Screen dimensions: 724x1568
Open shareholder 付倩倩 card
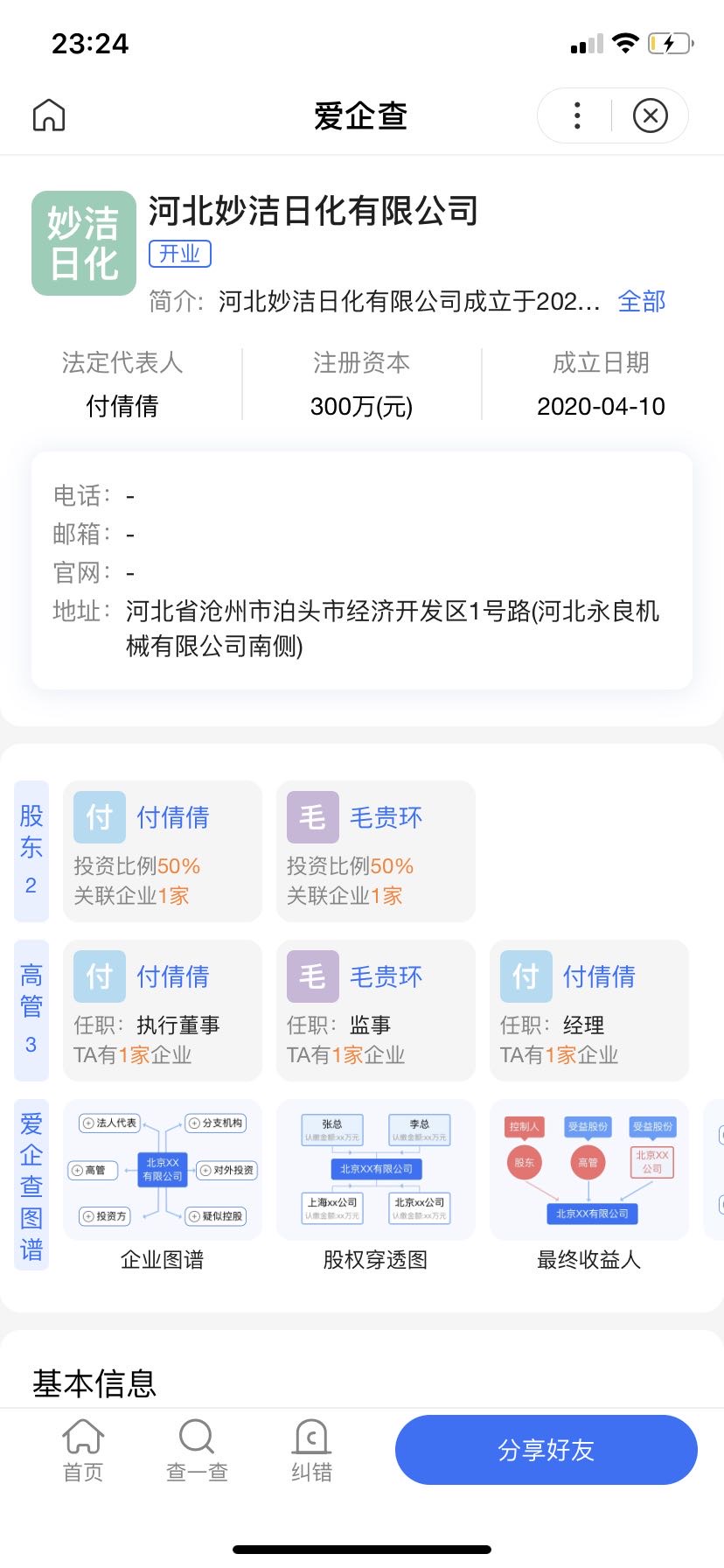click(163, 851)
